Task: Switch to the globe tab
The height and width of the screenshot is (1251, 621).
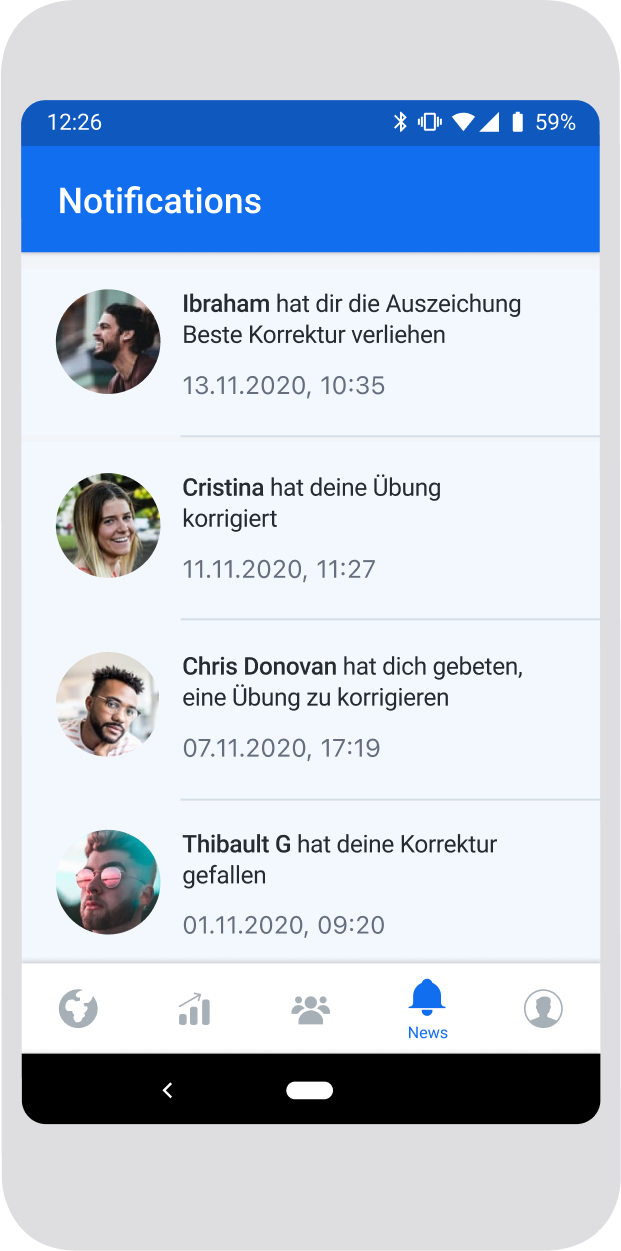Action: tap(78, 1009)
